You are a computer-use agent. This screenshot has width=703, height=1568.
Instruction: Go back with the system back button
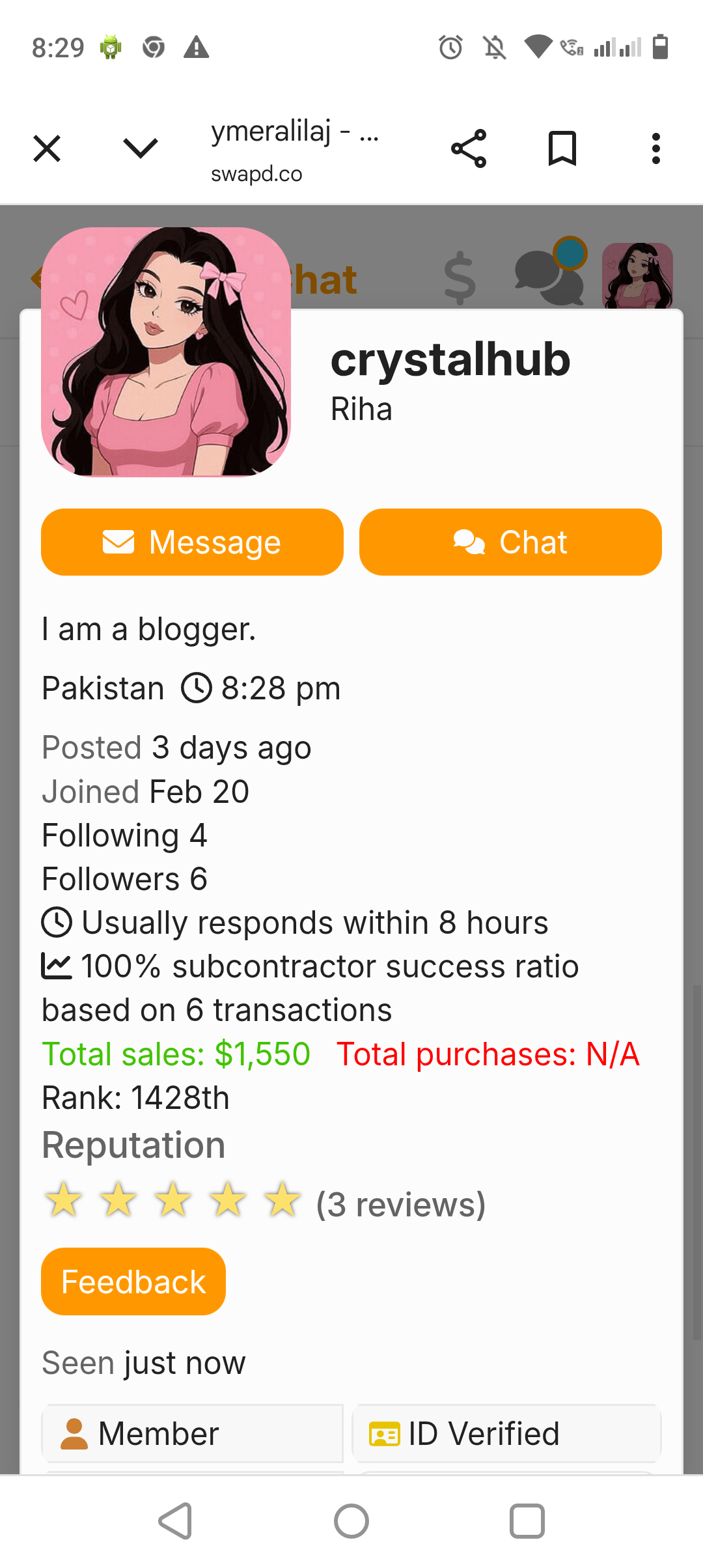[176, 1521]
